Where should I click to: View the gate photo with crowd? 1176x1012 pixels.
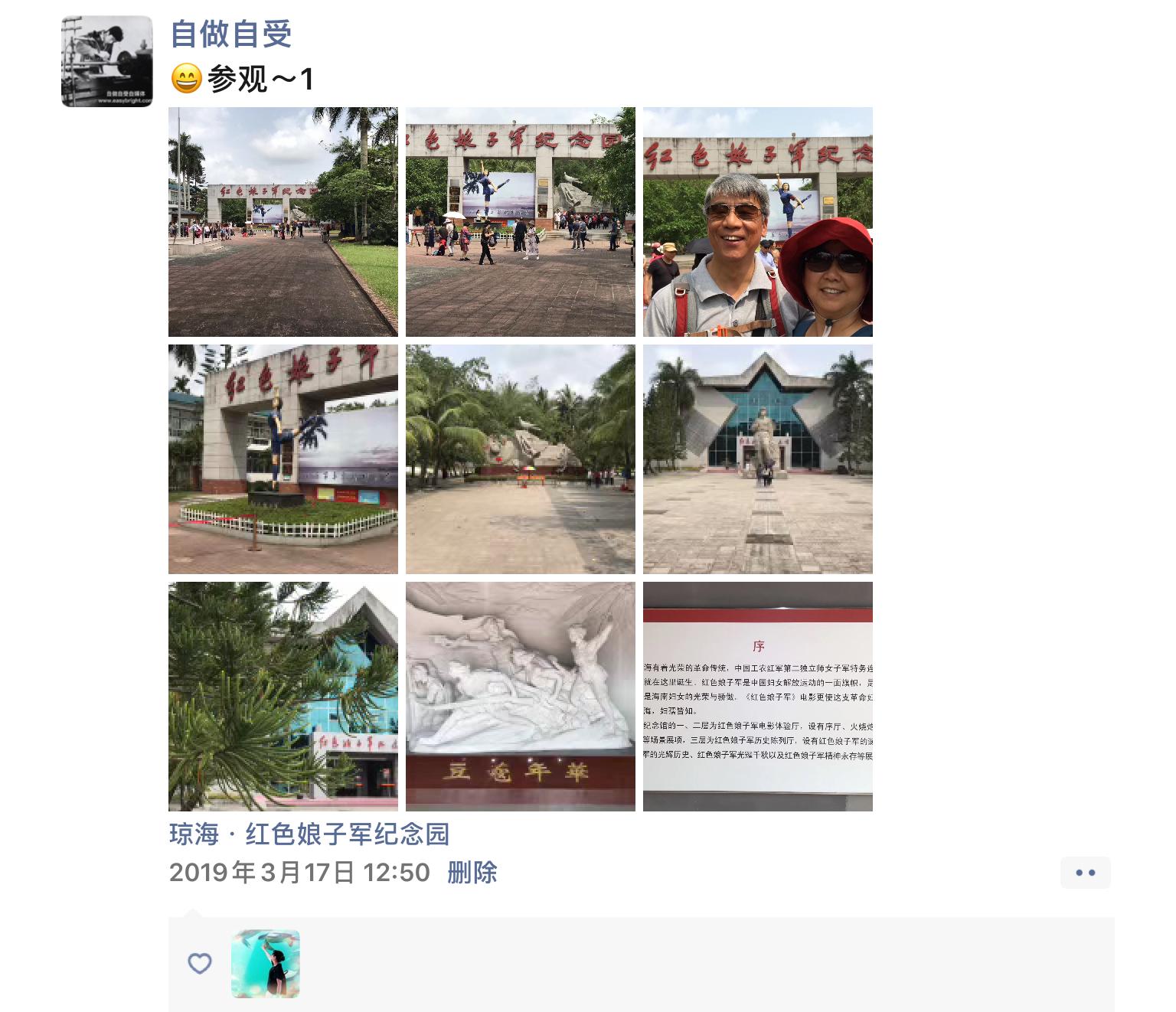coord(520,222)
